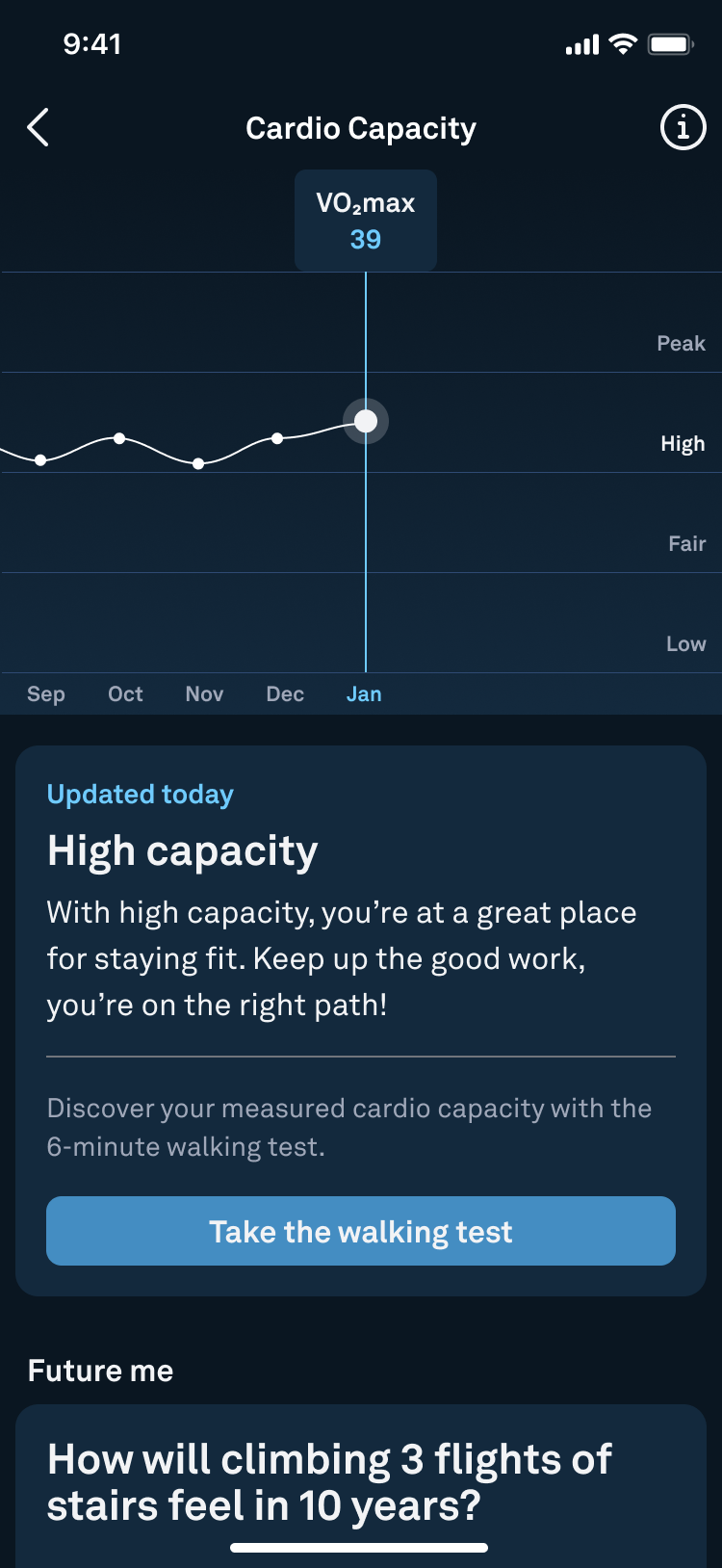
Task: Take the walking test
Action: pos(361,1231)
